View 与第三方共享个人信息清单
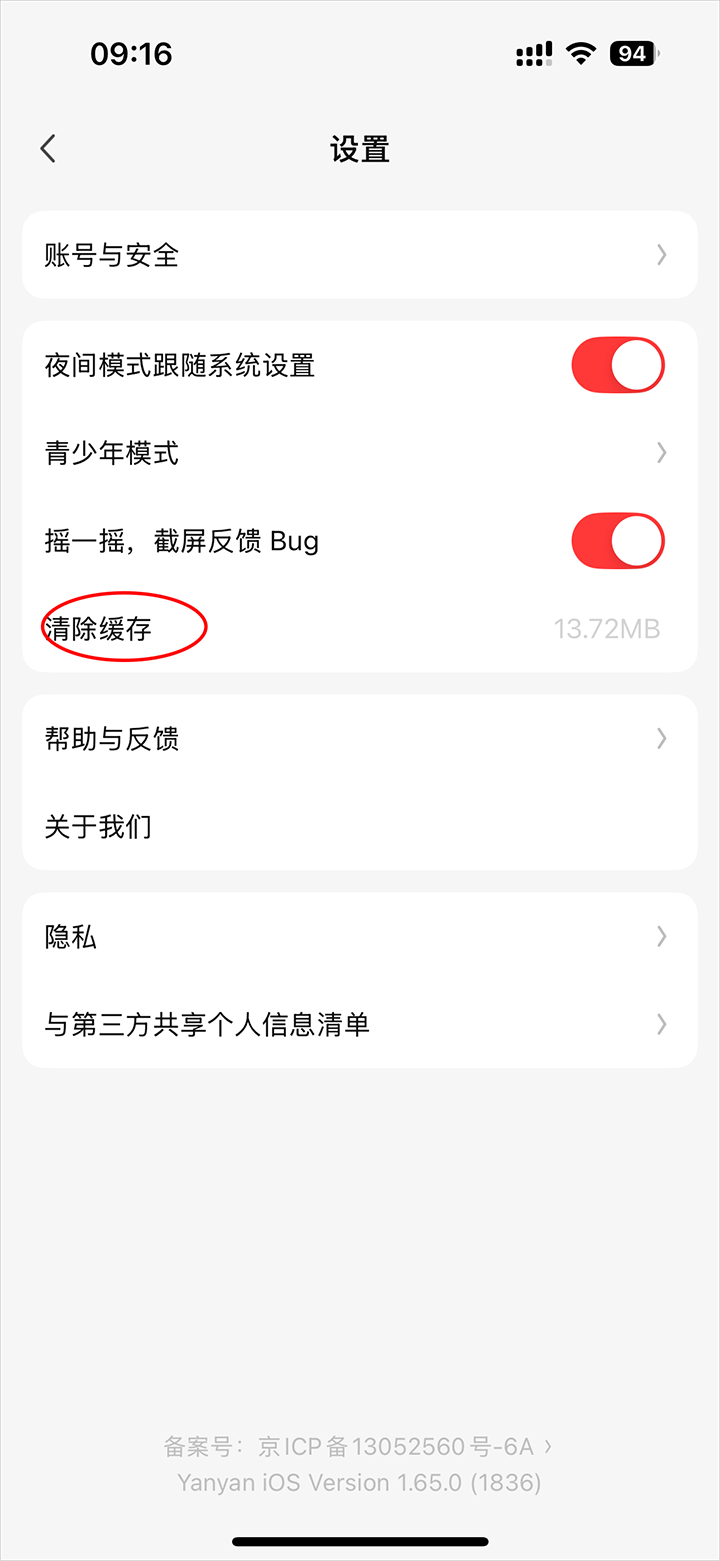The image size is (720, 1561). coord(359,1024)
